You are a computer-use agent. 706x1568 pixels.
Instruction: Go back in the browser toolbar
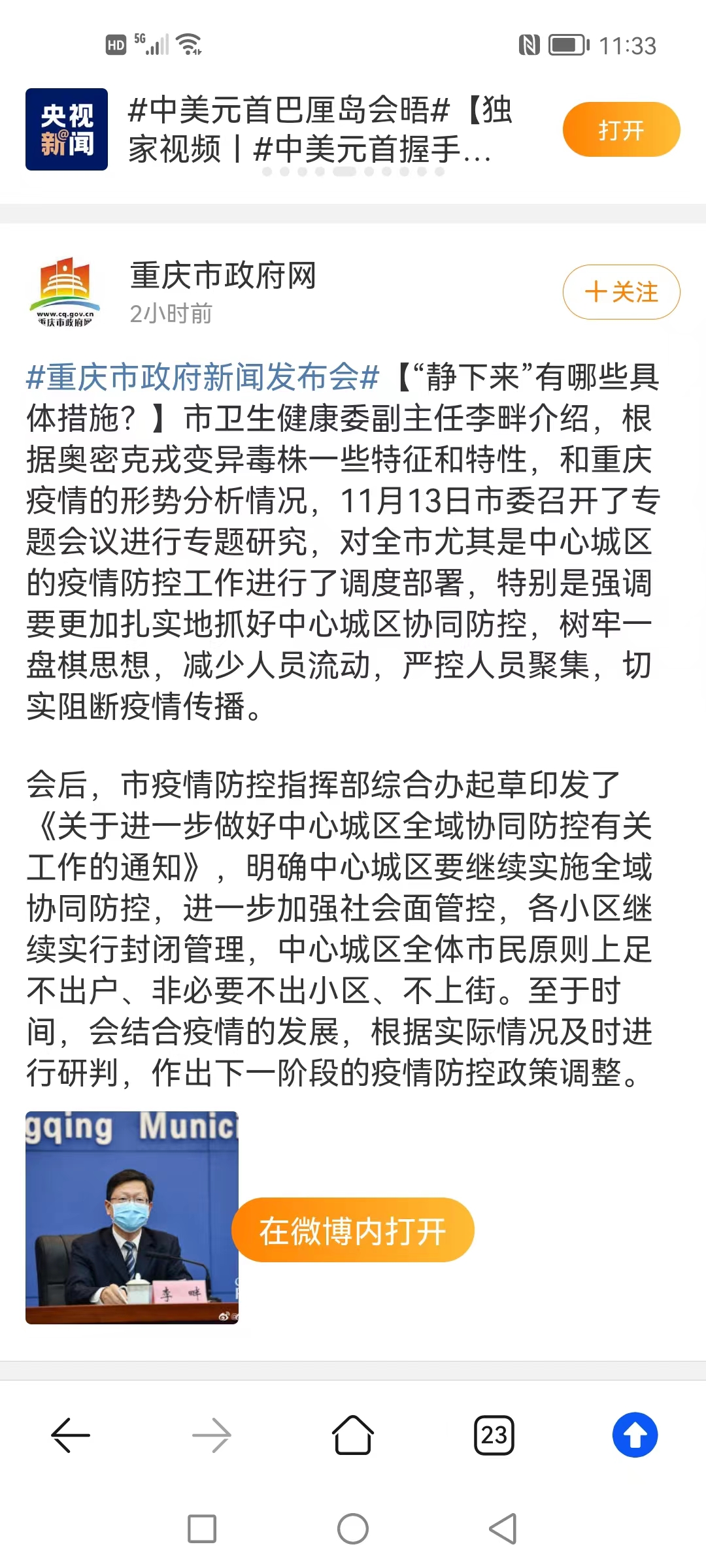tap(71, 1435)
